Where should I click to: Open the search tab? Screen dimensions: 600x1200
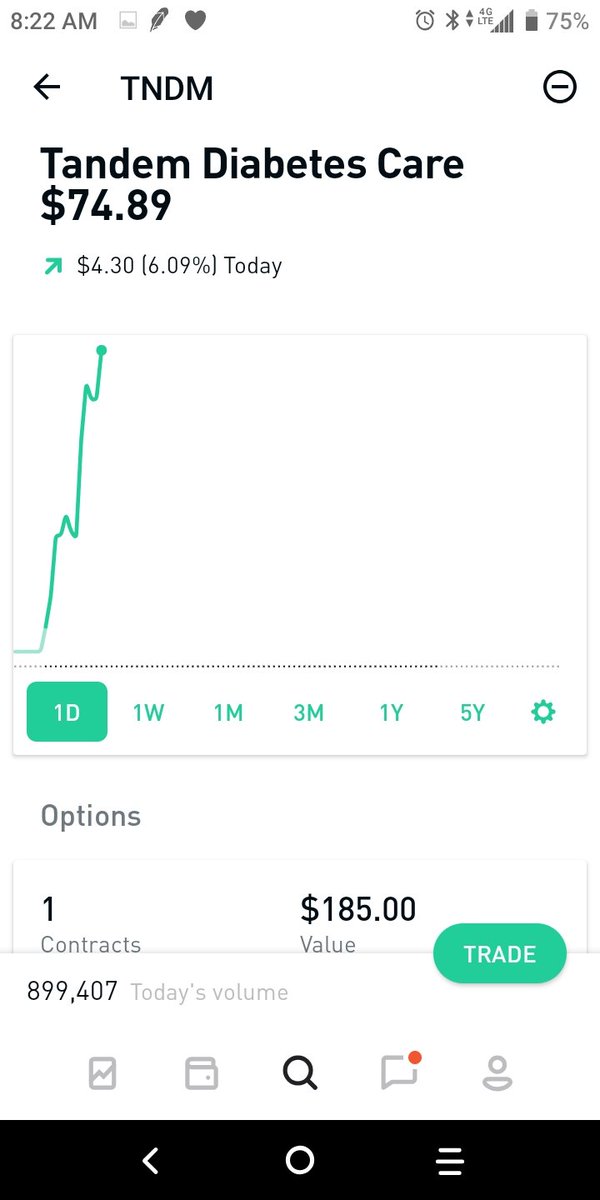tap(300, 1073)
